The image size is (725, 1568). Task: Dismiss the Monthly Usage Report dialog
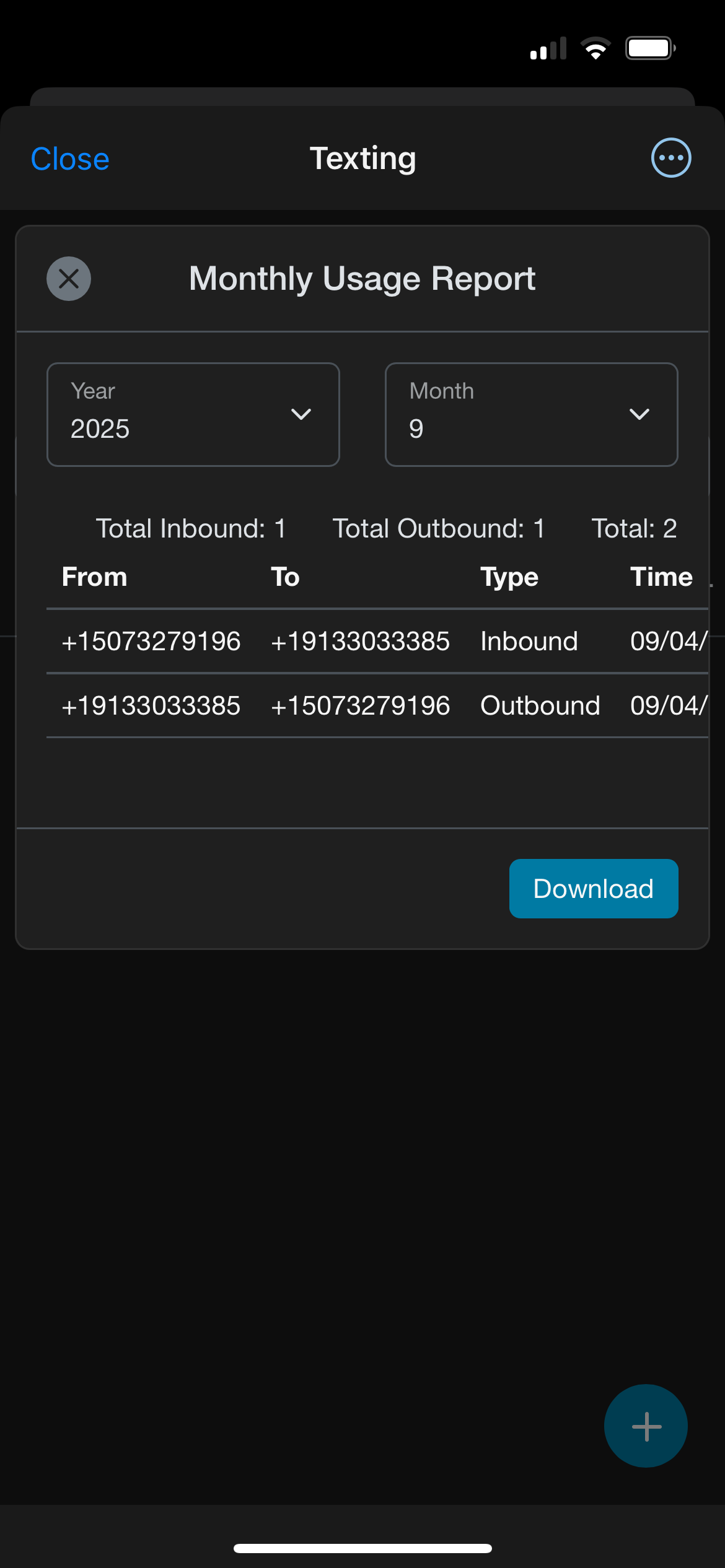[x=69, y=279]
